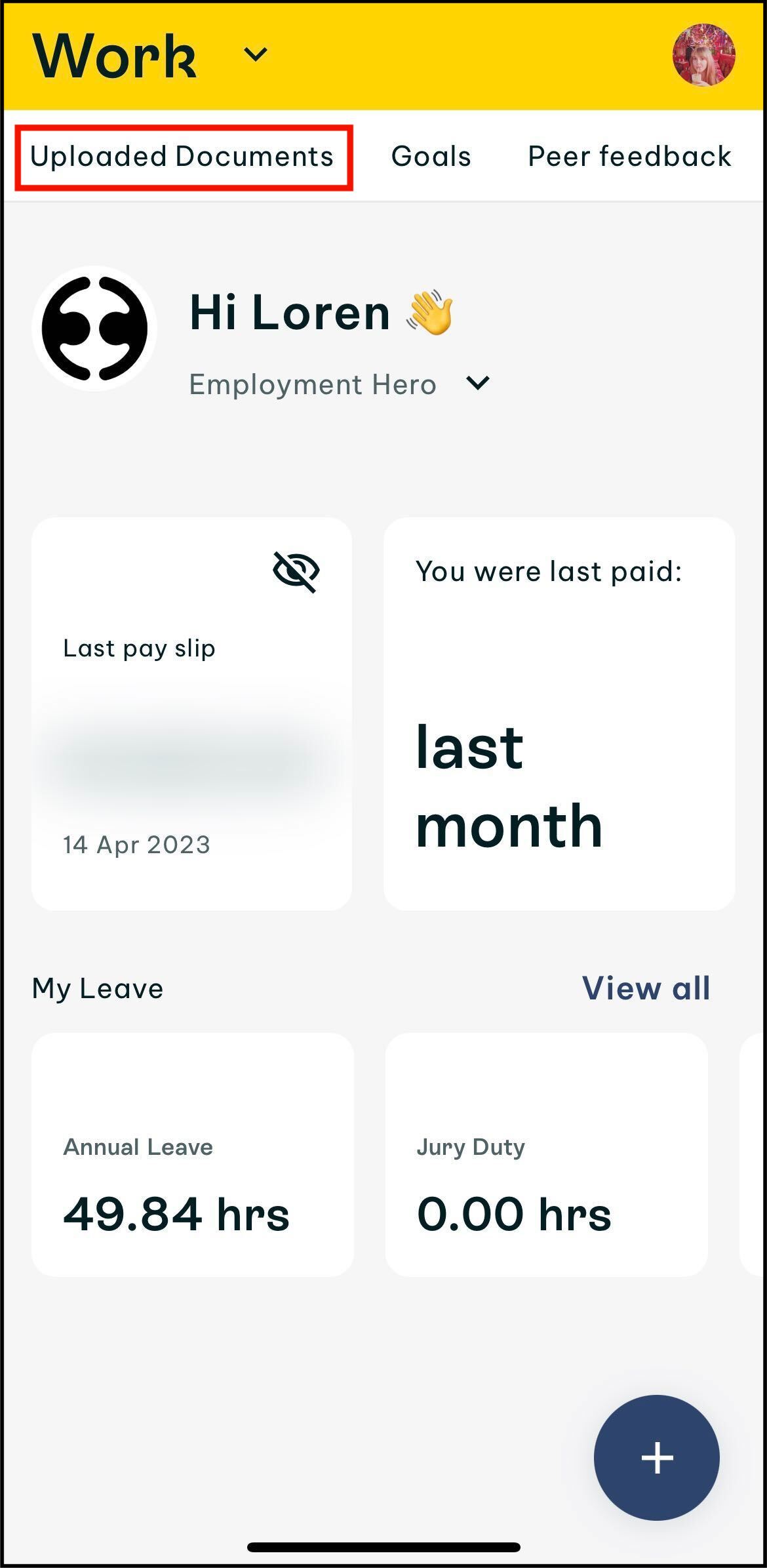Switch to the Goals tab
767x1568 pixels.
pos(431,157)
